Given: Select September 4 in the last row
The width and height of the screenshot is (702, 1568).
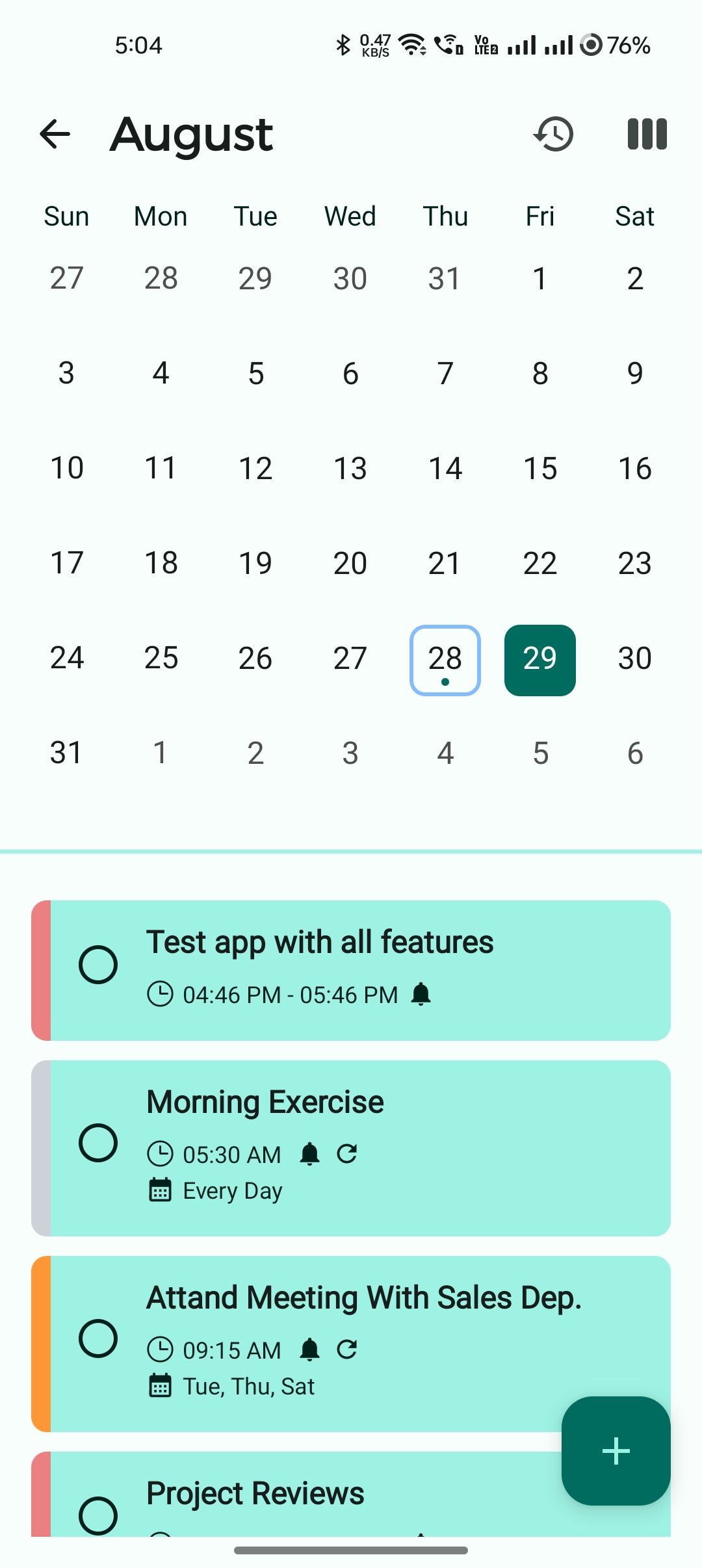Looking at the screenshot, I should point(445,753).
